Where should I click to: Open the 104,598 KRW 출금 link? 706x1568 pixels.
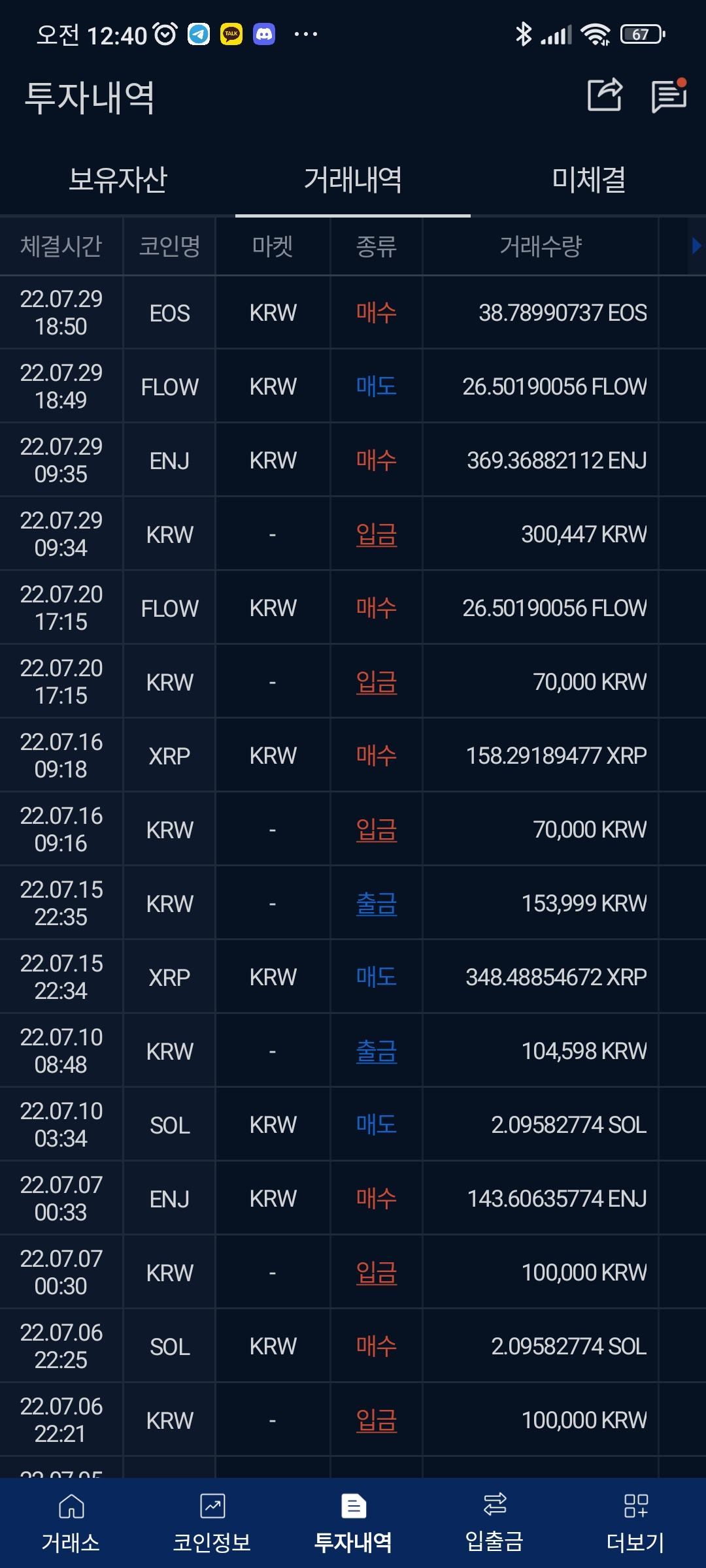[x=377, y=1051]
